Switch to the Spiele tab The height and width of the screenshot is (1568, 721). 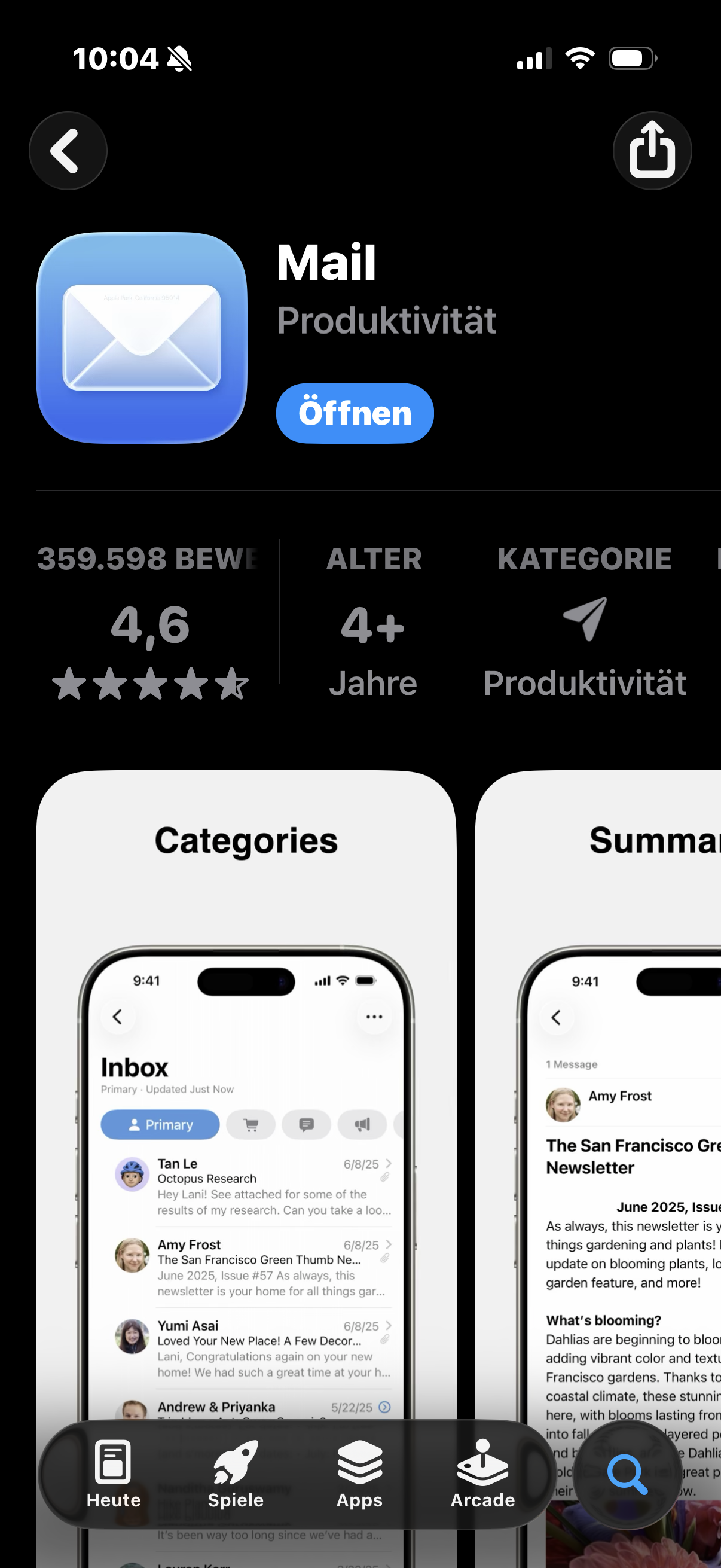pyautogui.click(x=236, y=1474)
